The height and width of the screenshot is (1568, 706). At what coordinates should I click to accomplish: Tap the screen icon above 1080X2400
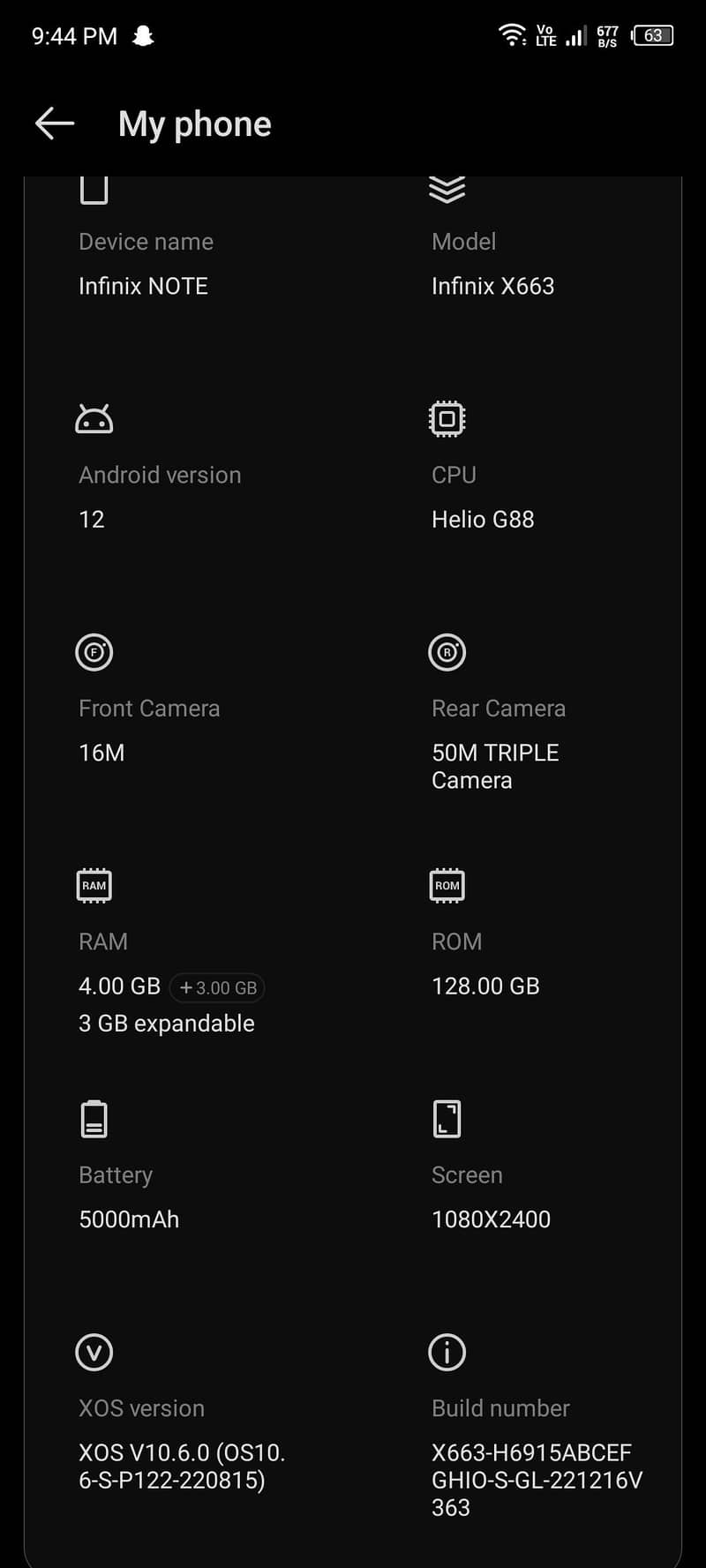tap(447, 1118)
